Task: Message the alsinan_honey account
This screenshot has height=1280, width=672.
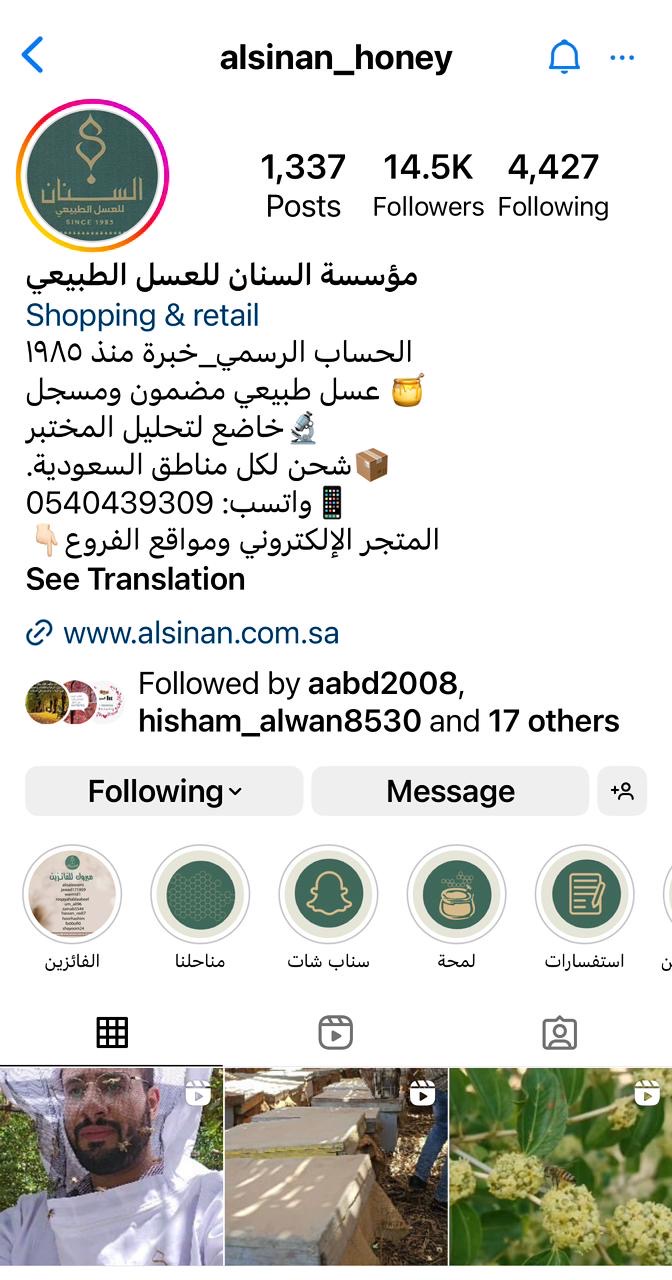Action: (x=450, y=791)
